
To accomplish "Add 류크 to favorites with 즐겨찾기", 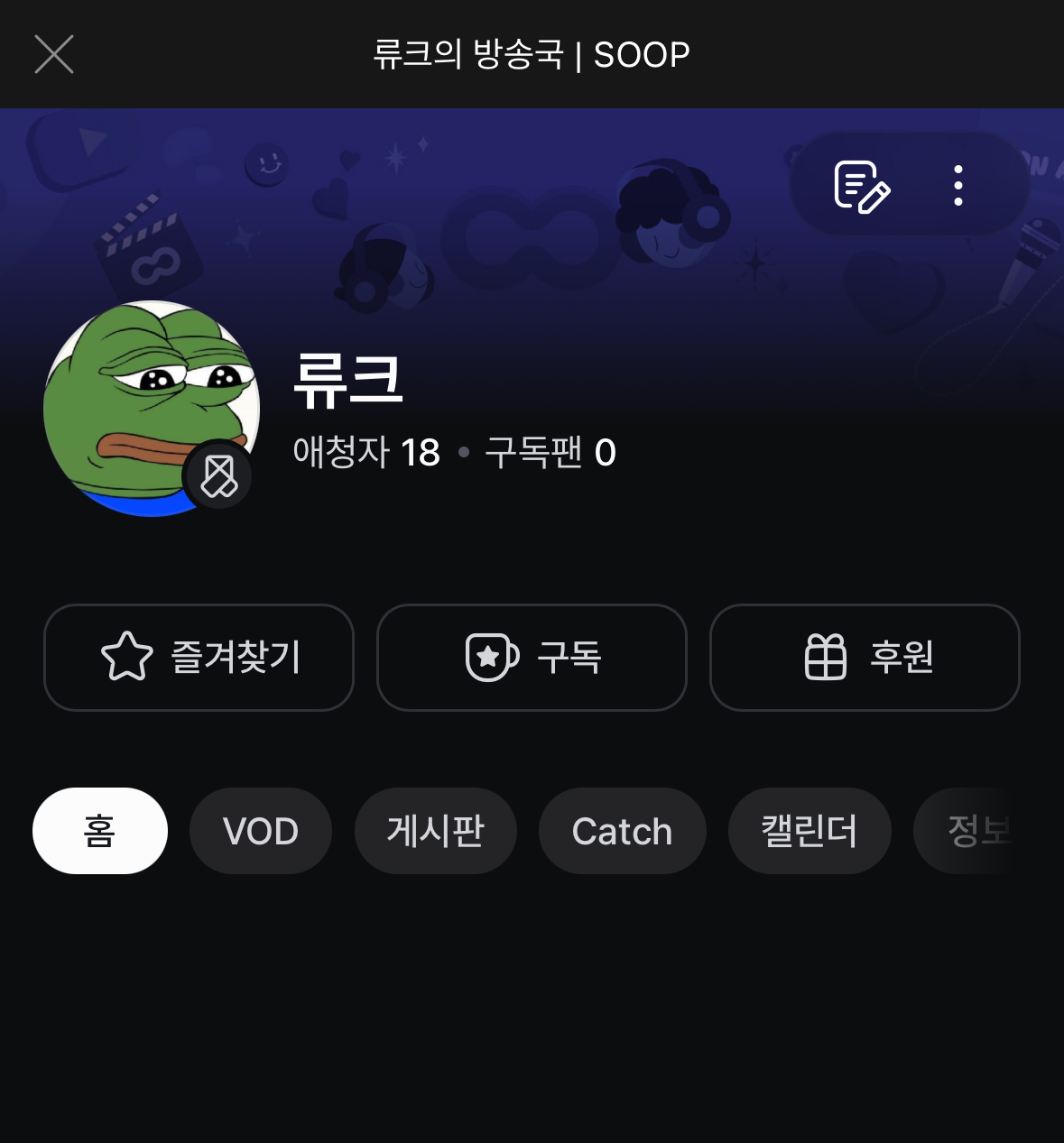I will pyautogui.click(x=199, y=657).
